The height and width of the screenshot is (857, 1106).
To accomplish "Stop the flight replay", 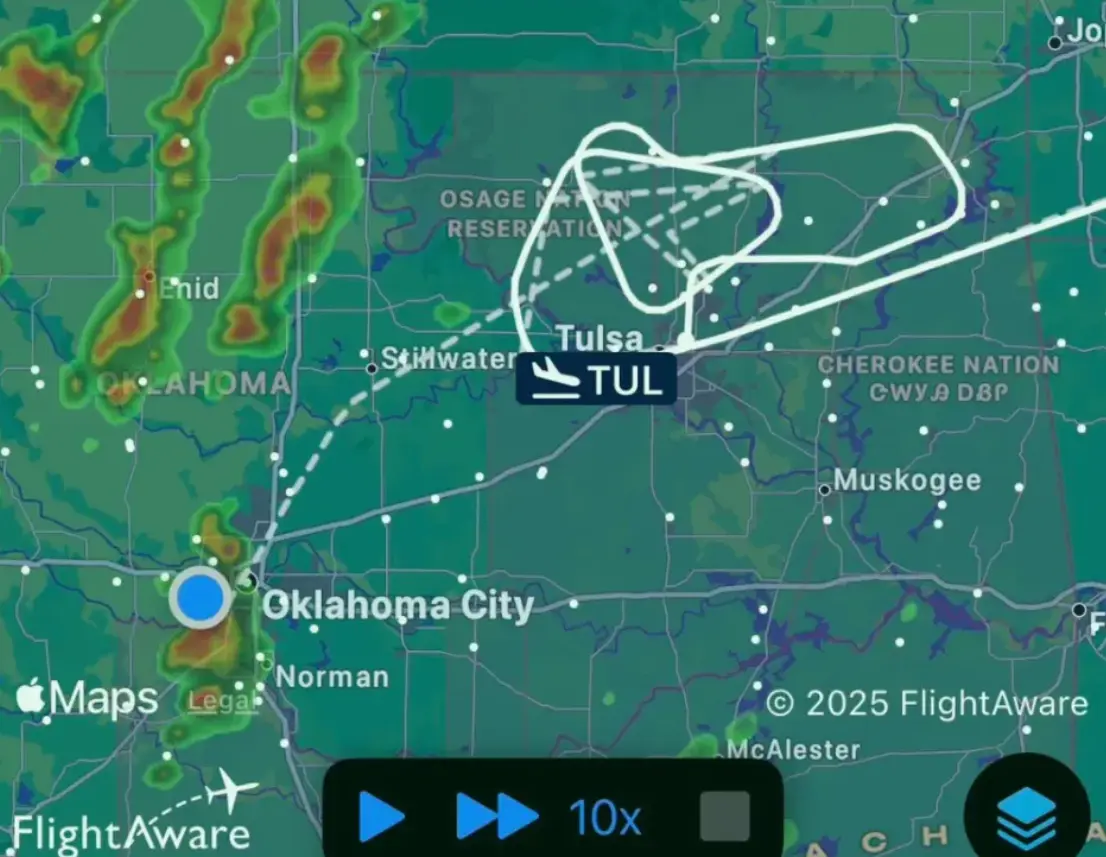I will click(724, 817).
